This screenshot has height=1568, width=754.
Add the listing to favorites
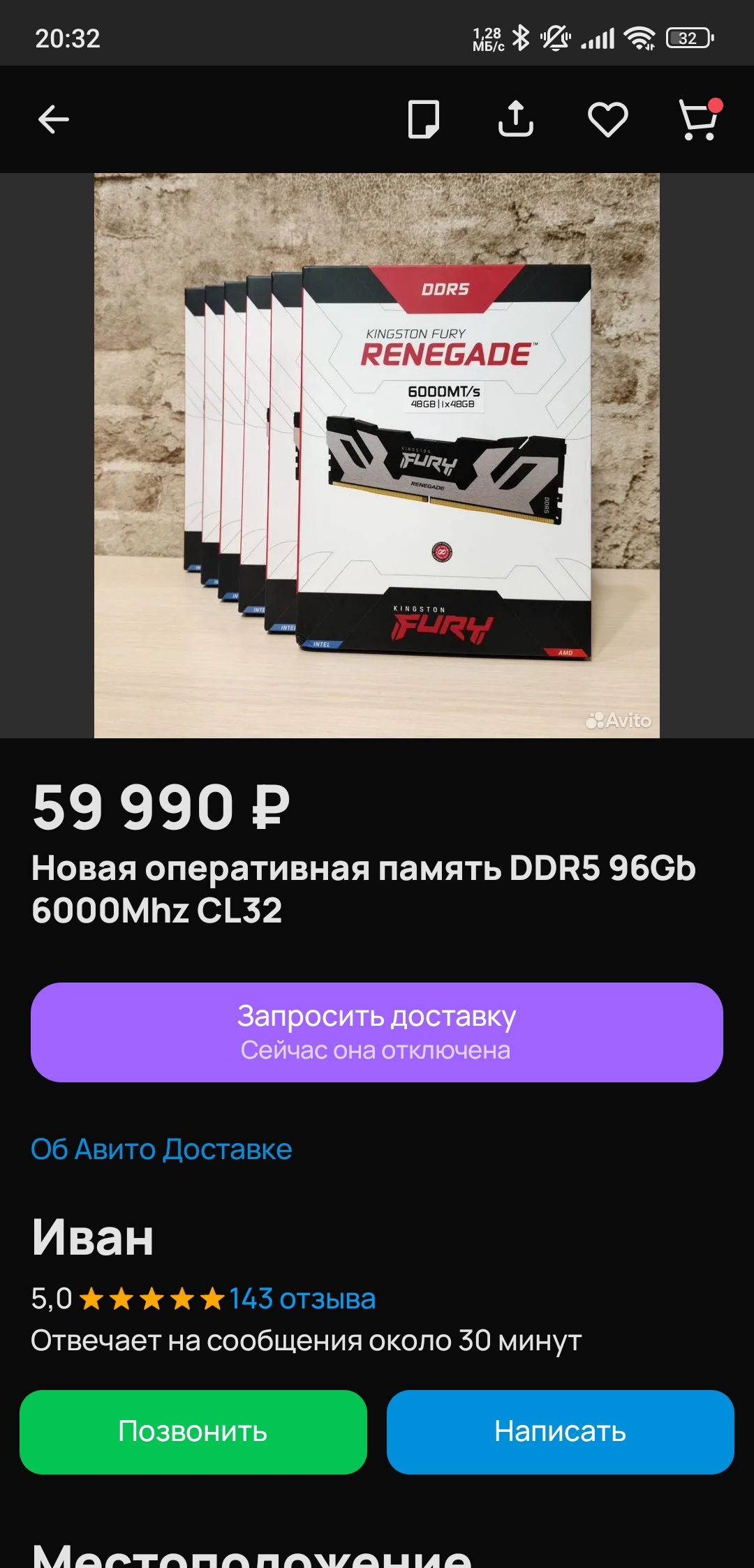click(607, 119)
